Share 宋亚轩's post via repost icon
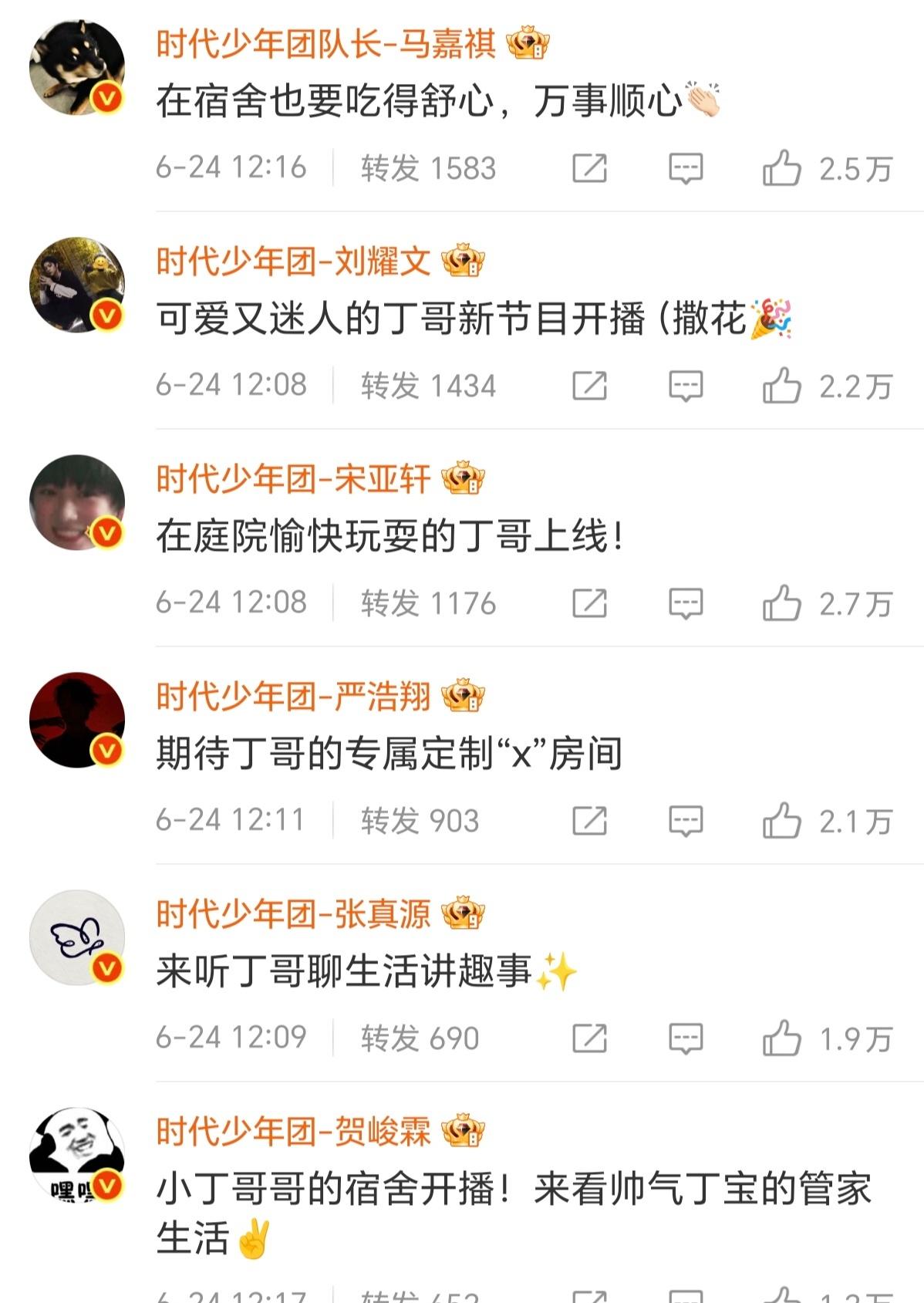This screenshot has height=1303, width=924. click(589, 603)
